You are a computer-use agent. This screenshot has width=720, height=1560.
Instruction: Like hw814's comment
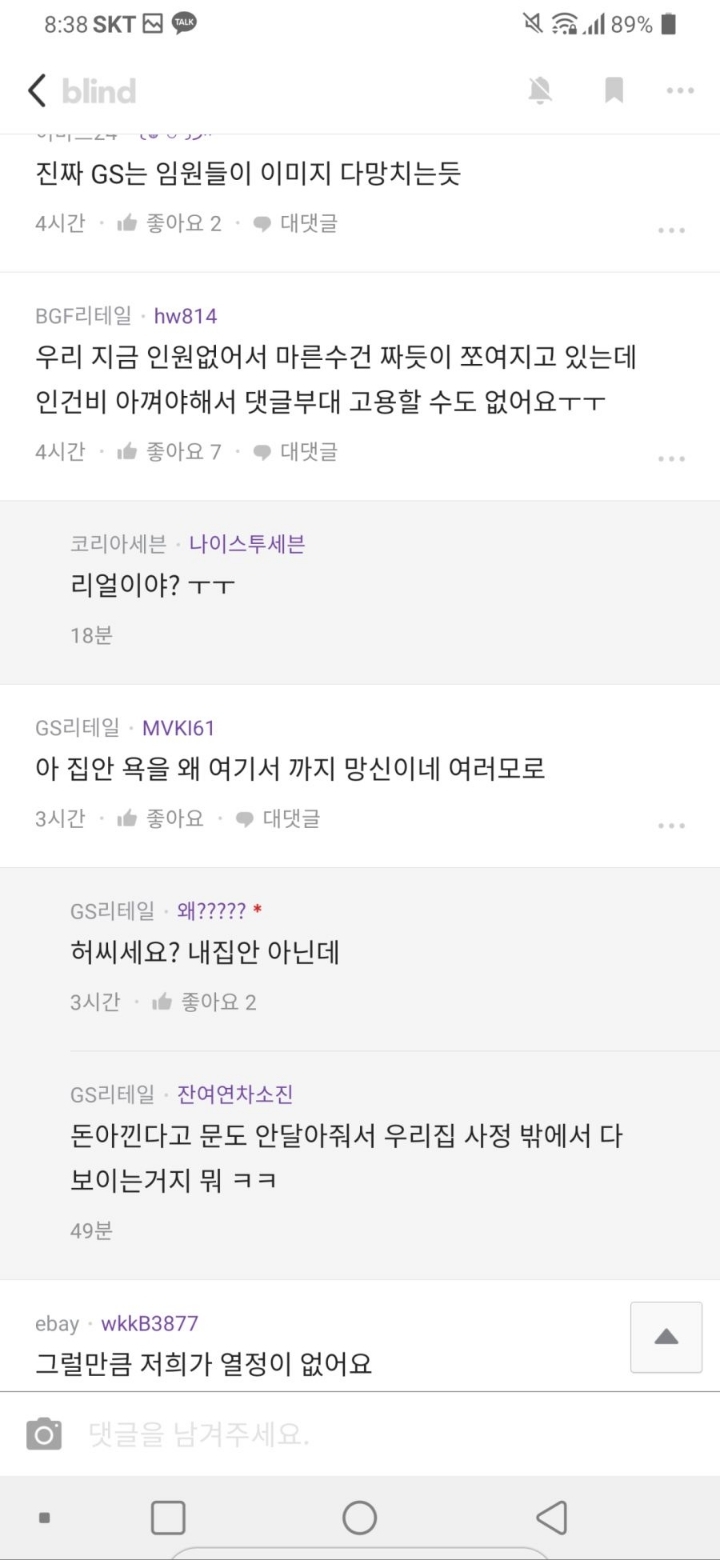pos(169,452)
